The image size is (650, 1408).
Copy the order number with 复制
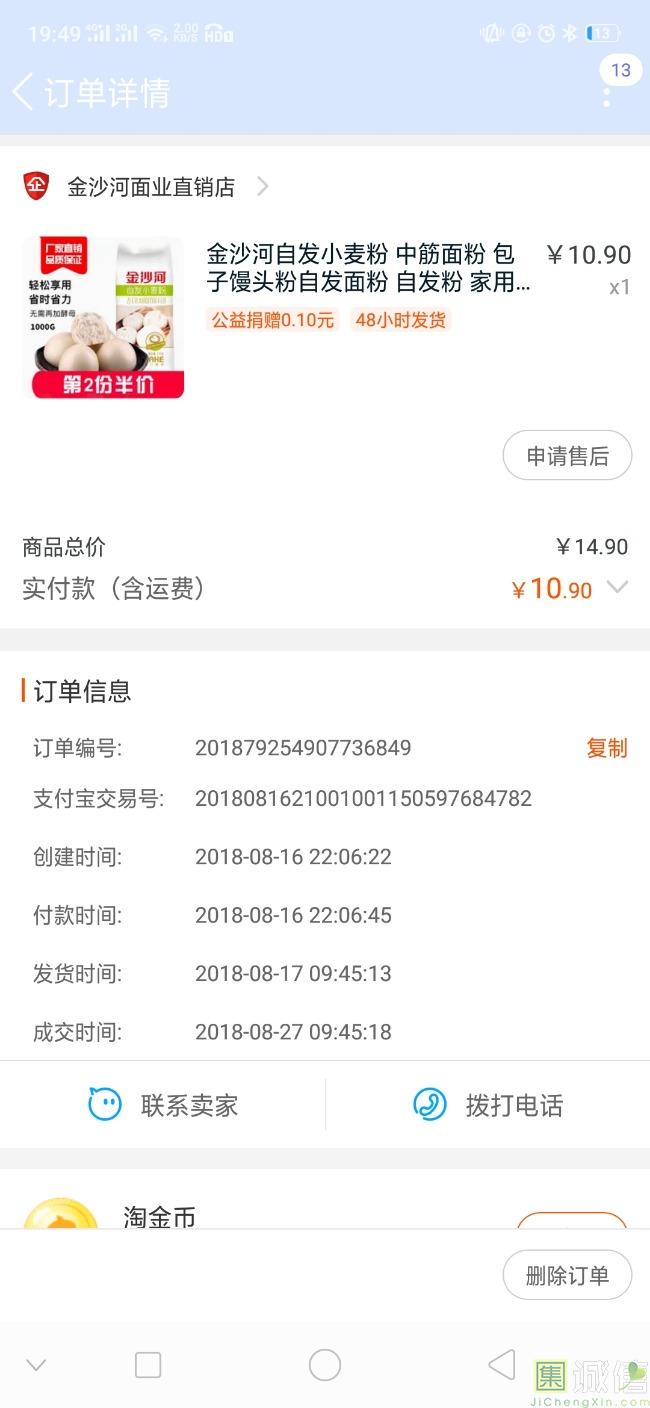(606, 748)
